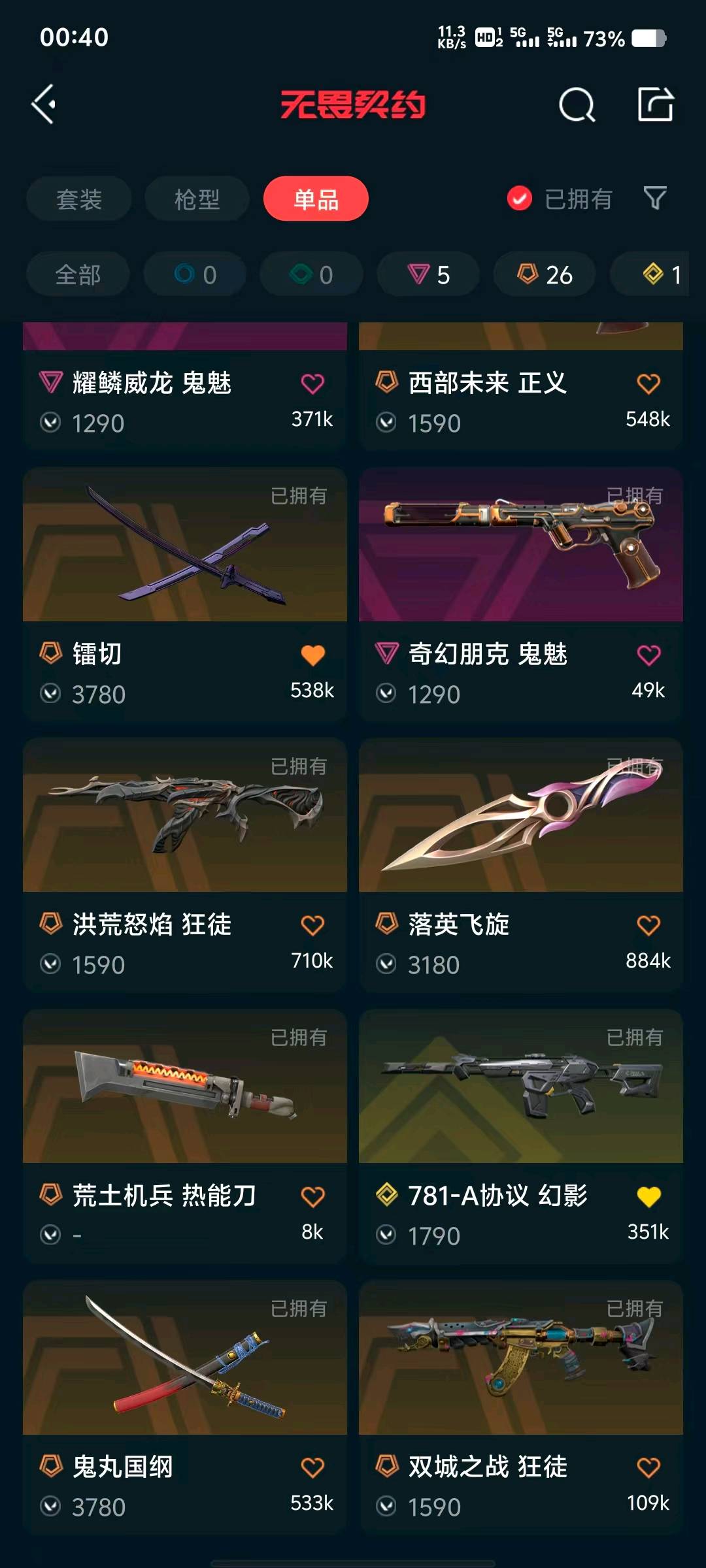Switch to the 套装 tab
The height and width of the screenshot is (1568, 706).
(79, 199)
